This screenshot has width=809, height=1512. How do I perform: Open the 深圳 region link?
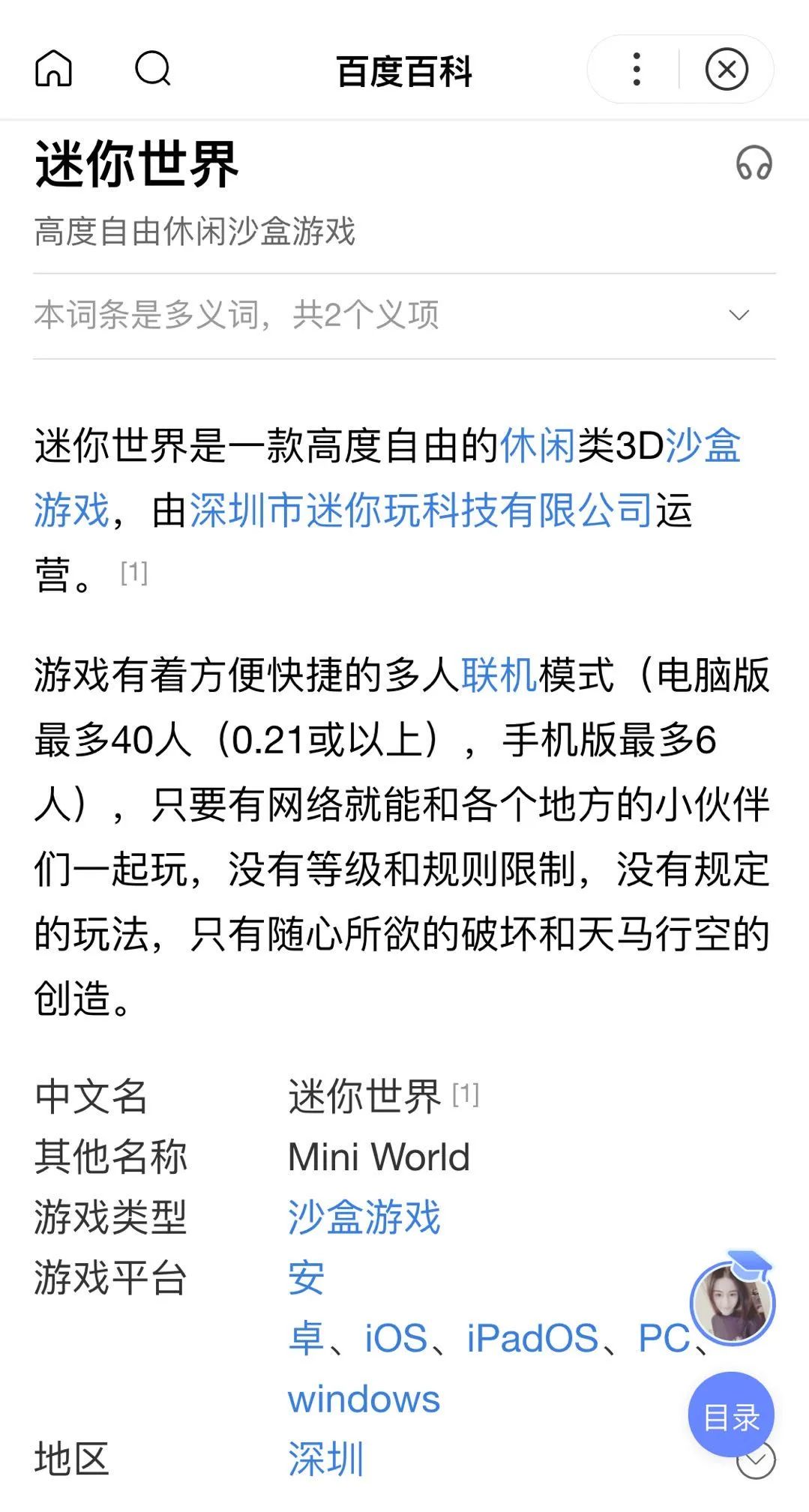pyautogui.click(x=326, y=1460)
